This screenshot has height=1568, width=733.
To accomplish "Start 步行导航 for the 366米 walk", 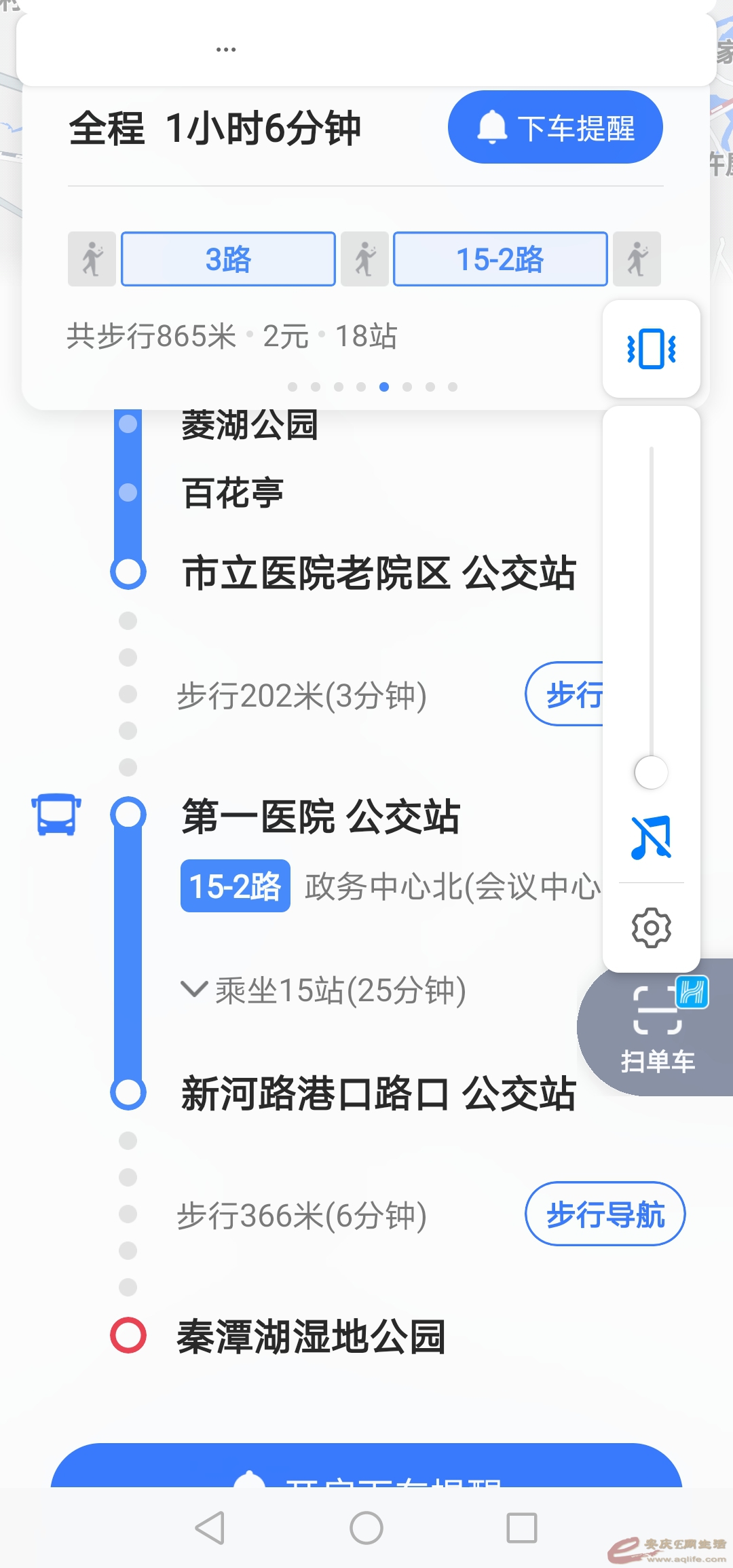I will pyautogui.click(x=605, y=1214).
